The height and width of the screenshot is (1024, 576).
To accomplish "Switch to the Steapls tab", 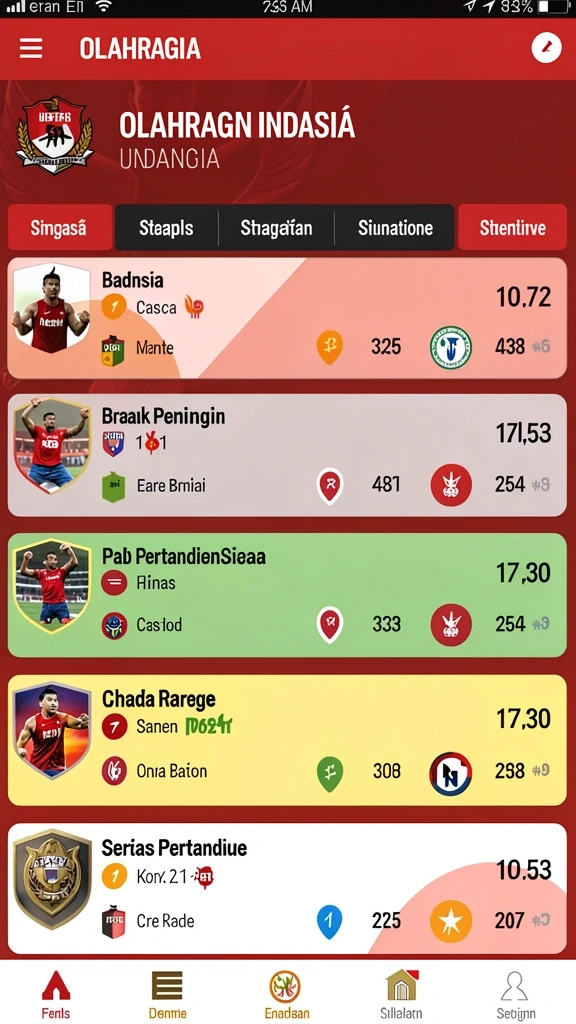I will point(167,227).
